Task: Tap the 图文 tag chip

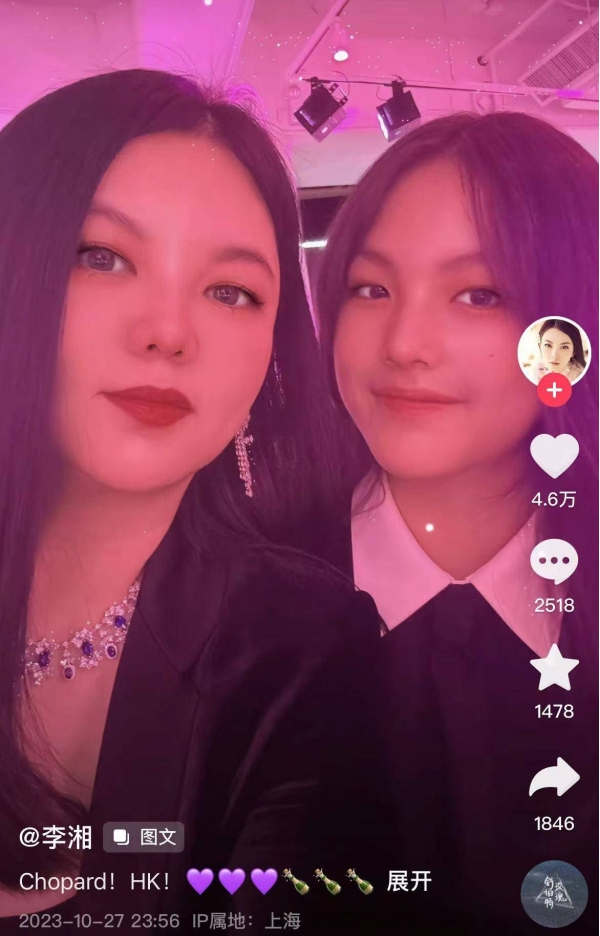Action: coord(144,837)
